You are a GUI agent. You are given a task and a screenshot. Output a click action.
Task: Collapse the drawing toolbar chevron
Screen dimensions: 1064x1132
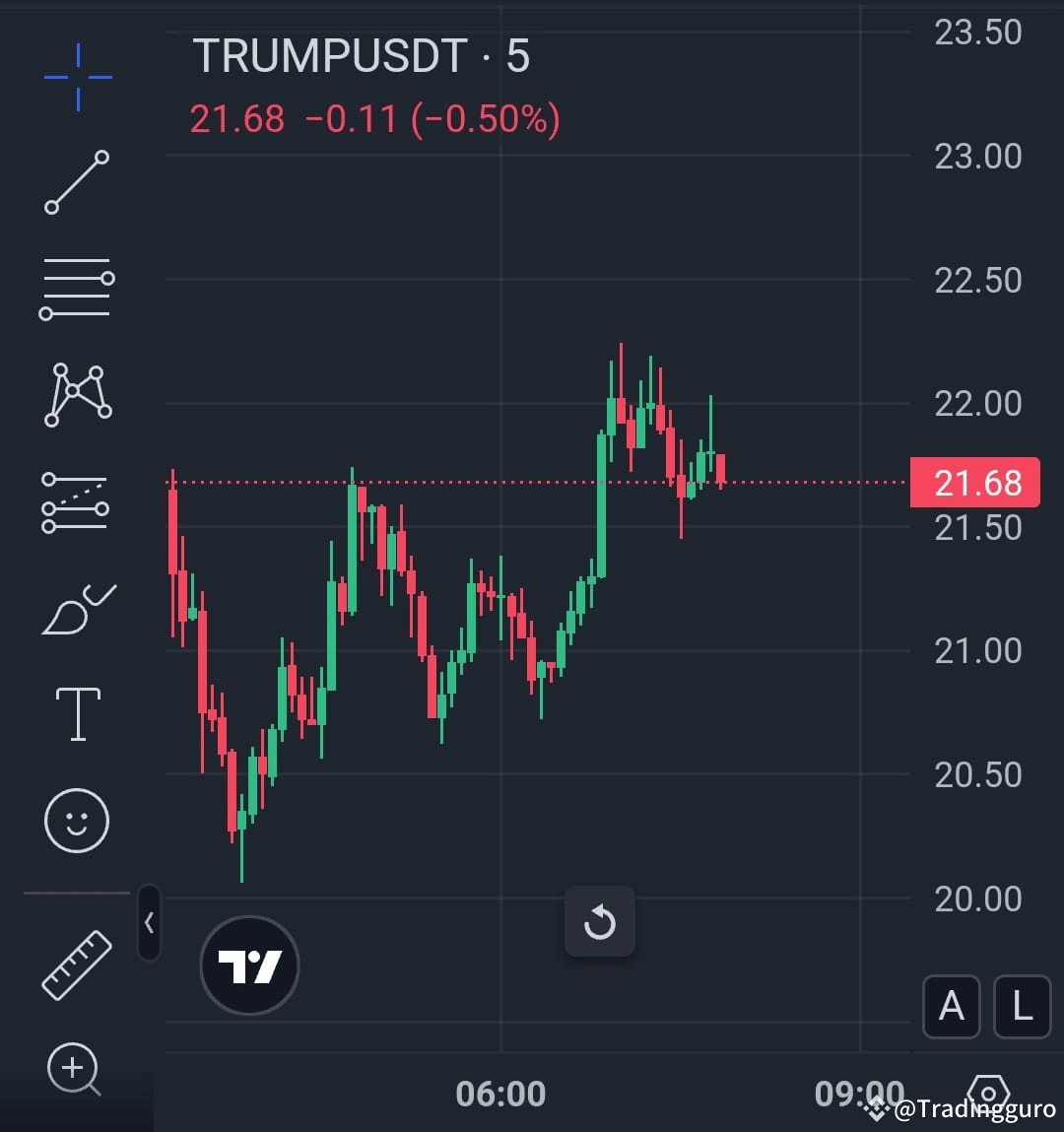point(149,924)
